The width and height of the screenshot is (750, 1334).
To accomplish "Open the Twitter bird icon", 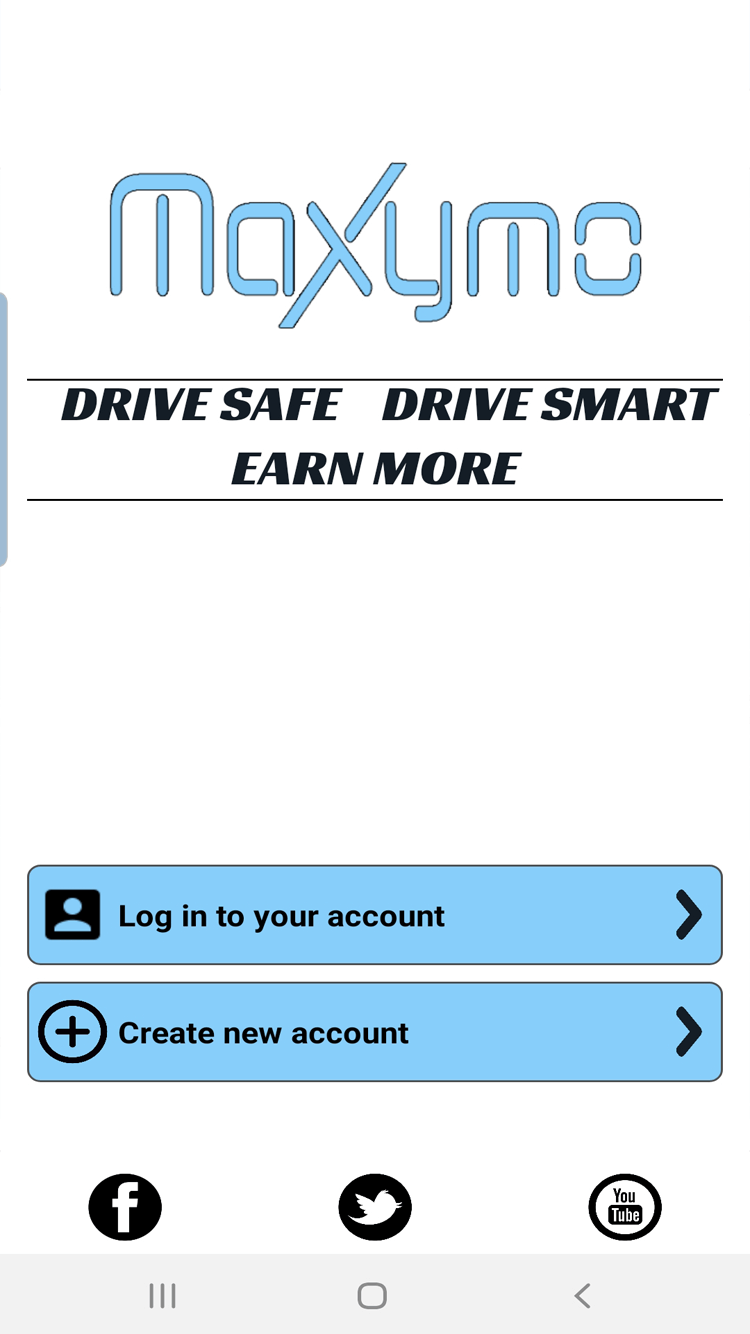I will (375, 1207).
